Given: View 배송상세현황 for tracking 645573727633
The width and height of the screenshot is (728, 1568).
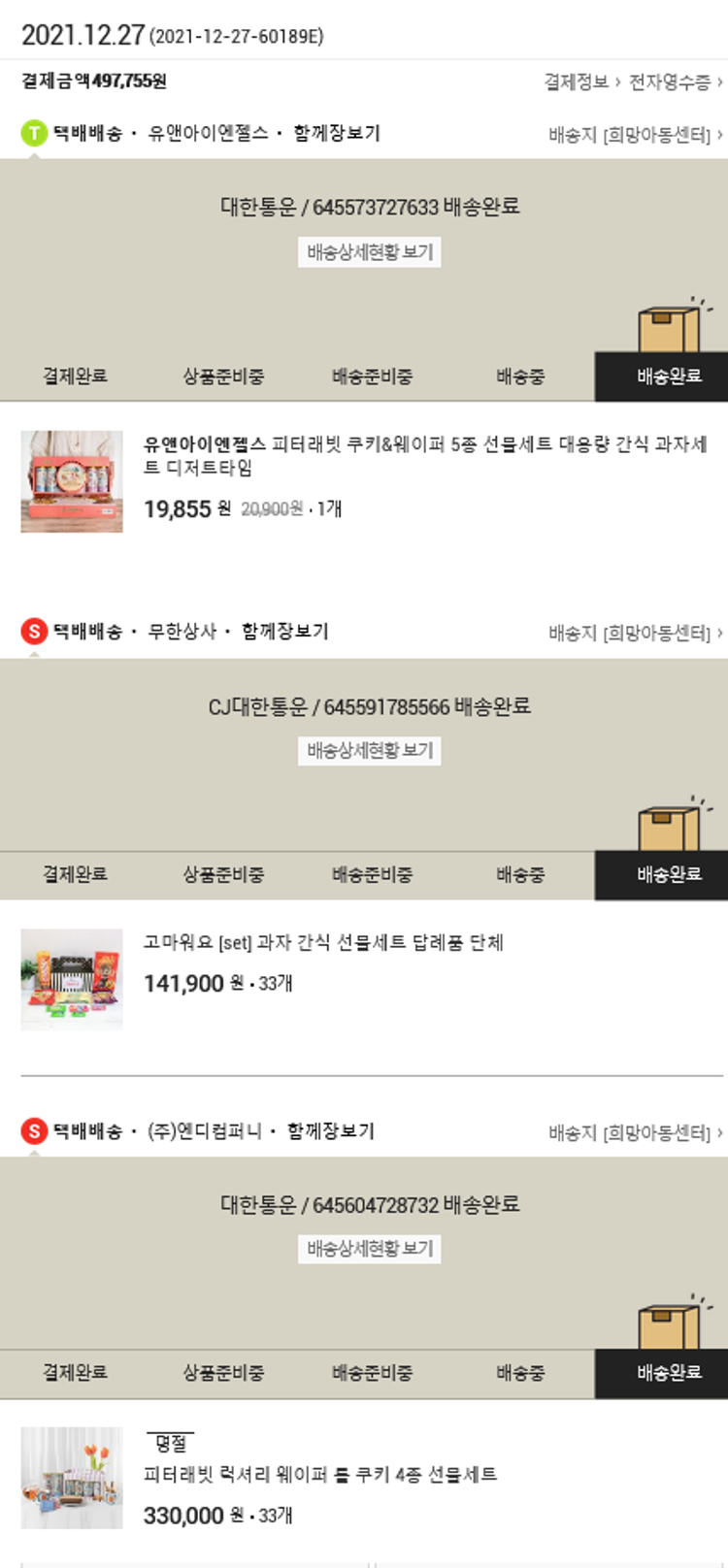Looking at the screenshot, I should [370, 252].
